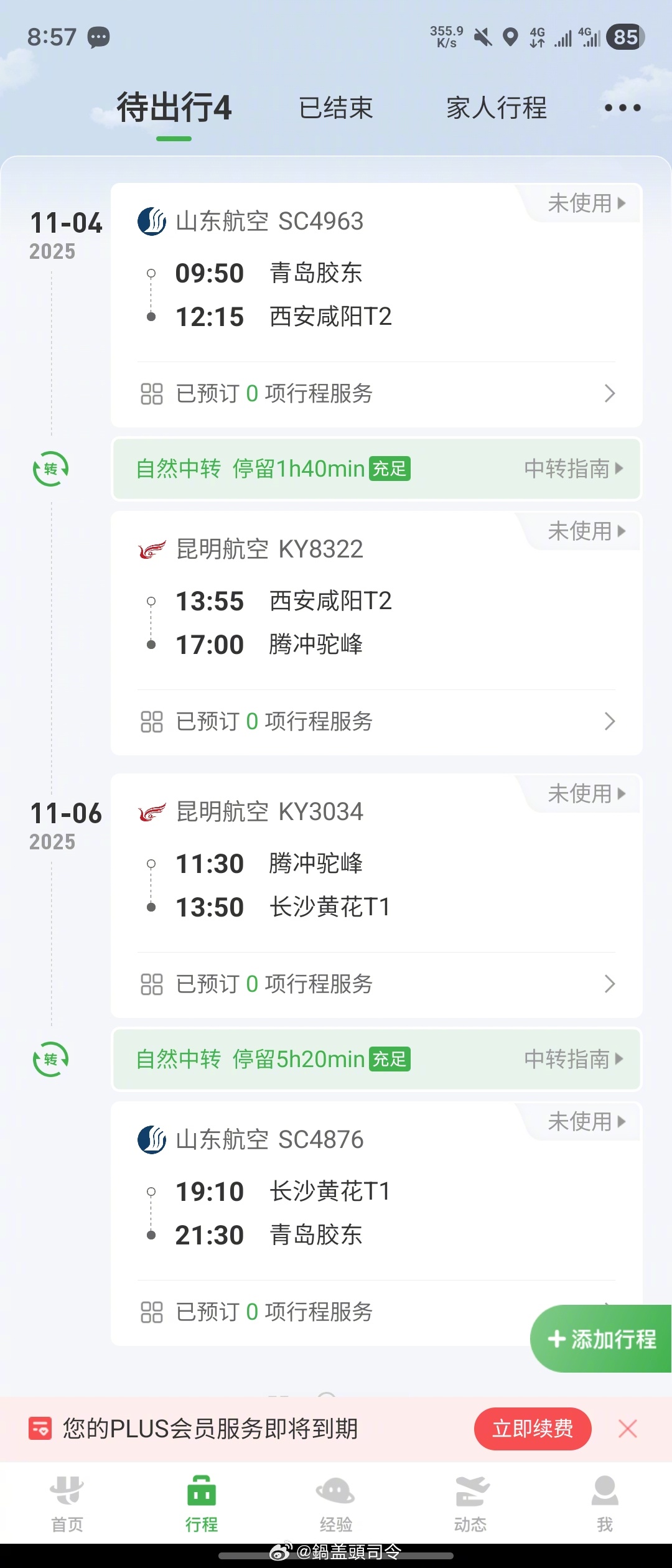This screenshot has height=1568, width=672.
Task: Tap the 转 transfer circle near KY3034
Action: point(50,1060)
